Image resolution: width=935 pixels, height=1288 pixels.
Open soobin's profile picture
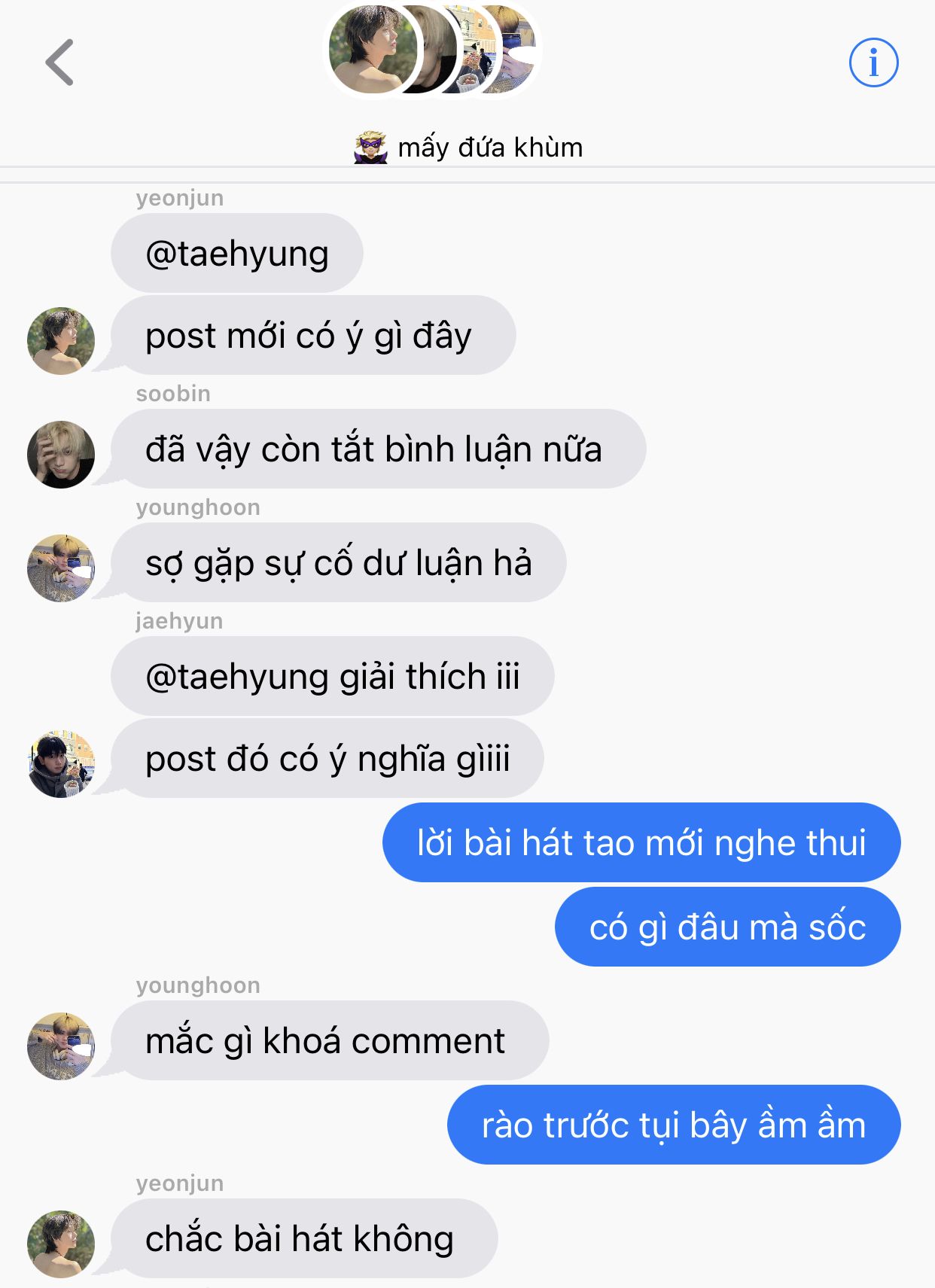pos(61,454)
